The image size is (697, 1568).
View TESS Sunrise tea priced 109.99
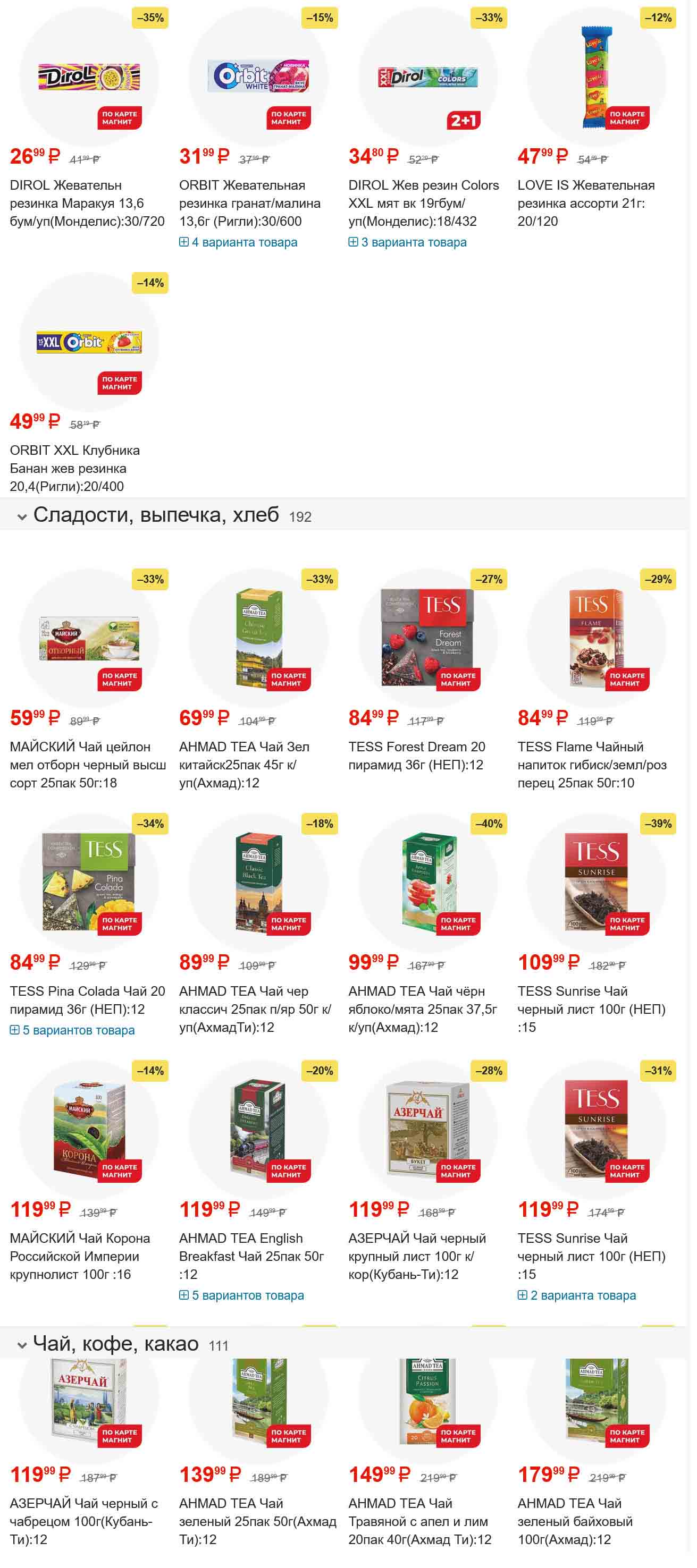tap(591, 1009)
